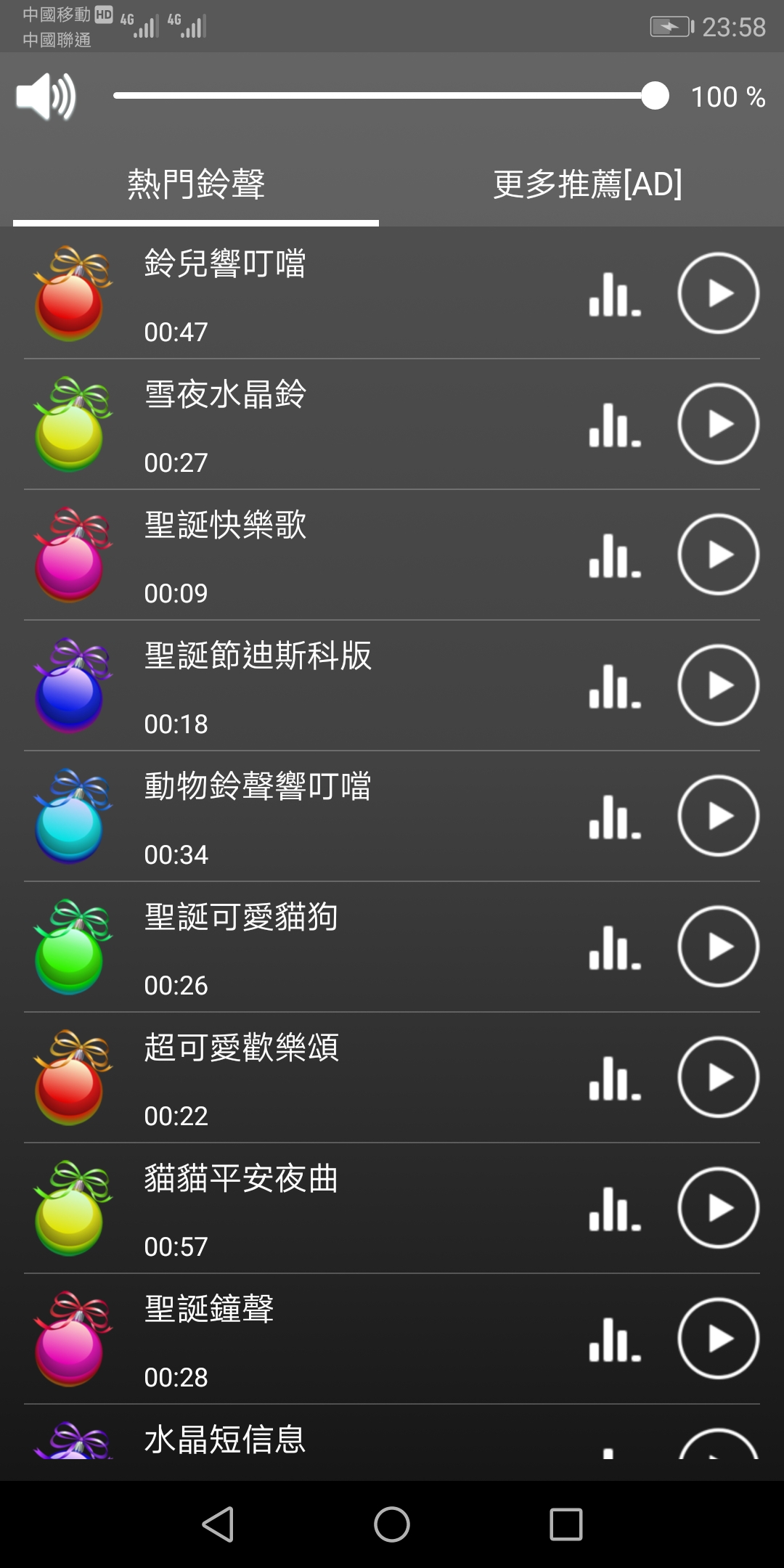The height and width of the screenshot is (1568, 784).
Task: Start playback of 聖誕快樂歌
Action: coord(718,555)
